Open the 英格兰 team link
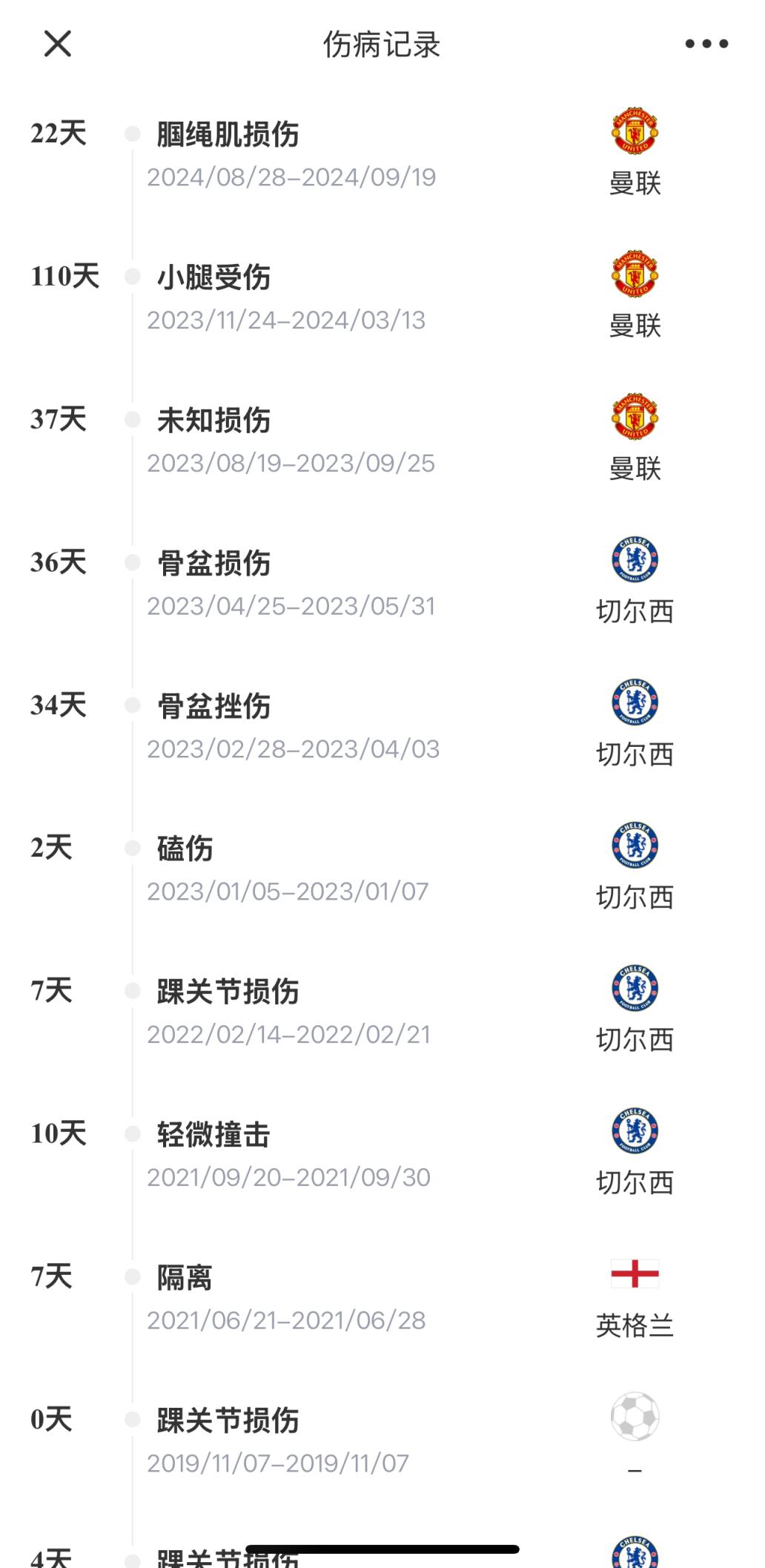 tap(635, 1325)
